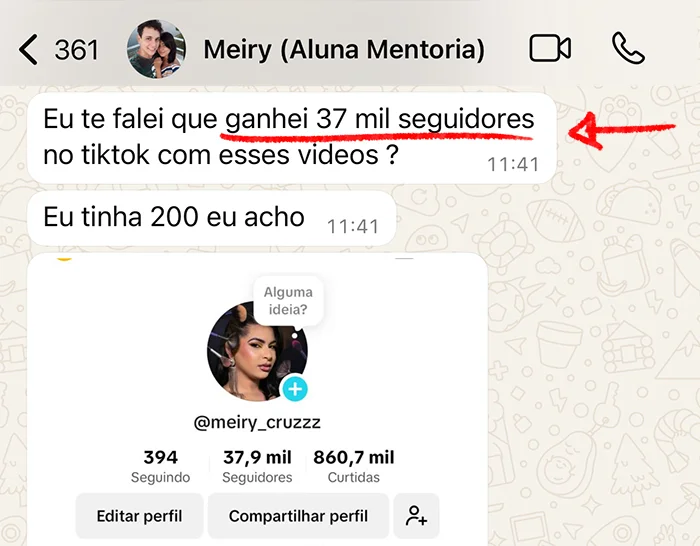Start a voice call with Meiry
This screenshot has height=546, width=700.
pyautogui.click(x=630, y=49)
